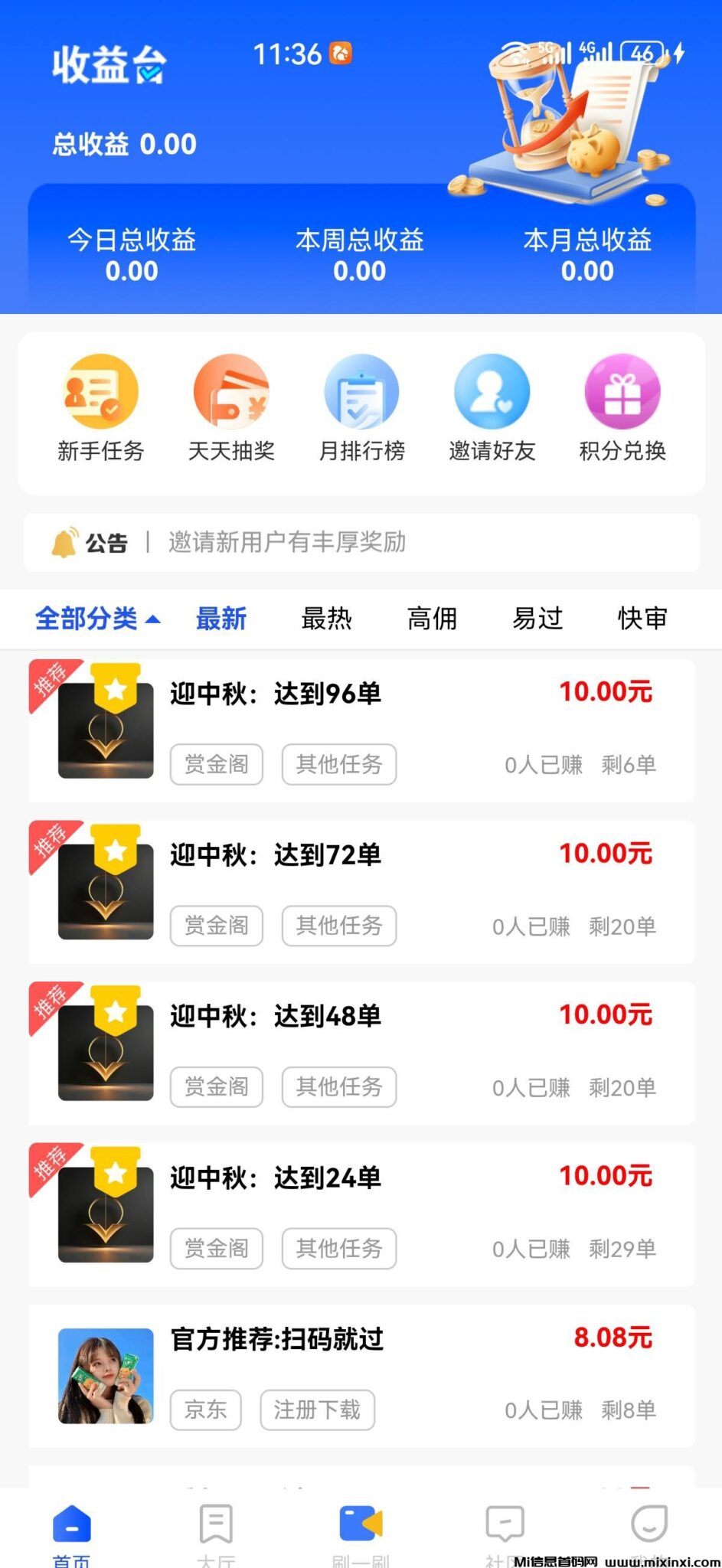Go to the 首页 home tab
This screenshot has height=1568, width=722.
click(x=72, y=1531)
